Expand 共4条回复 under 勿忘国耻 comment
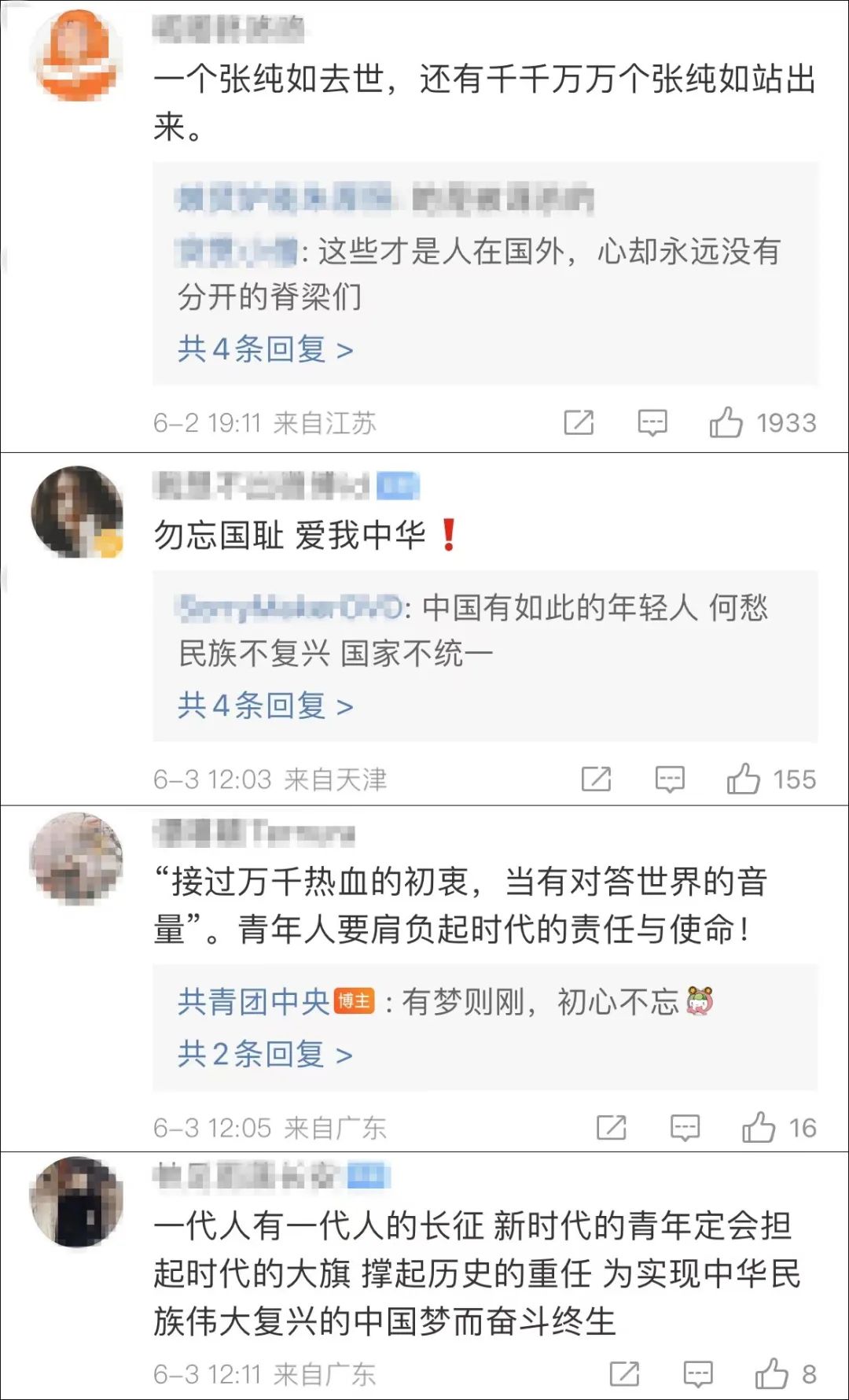 pyautogui.click(x=265, y=706)
